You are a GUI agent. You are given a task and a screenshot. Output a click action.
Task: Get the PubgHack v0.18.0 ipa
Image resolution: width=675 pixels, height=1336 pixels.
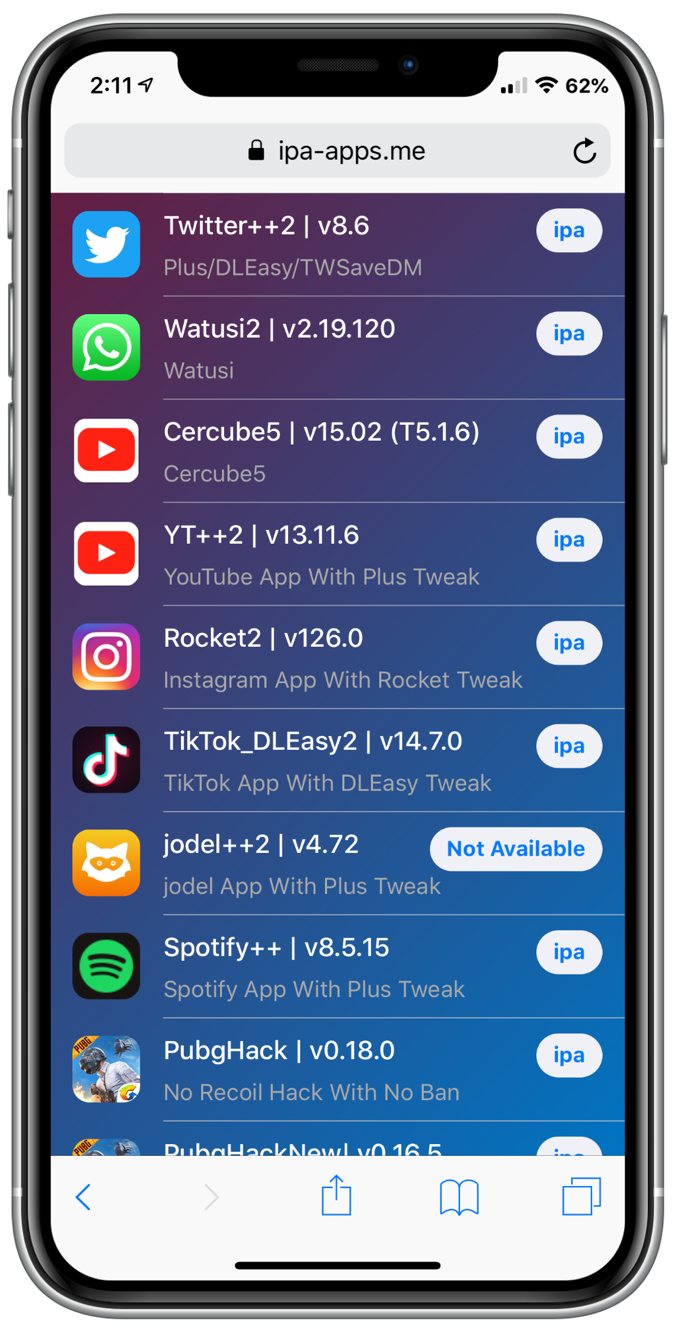[569, 1055]
